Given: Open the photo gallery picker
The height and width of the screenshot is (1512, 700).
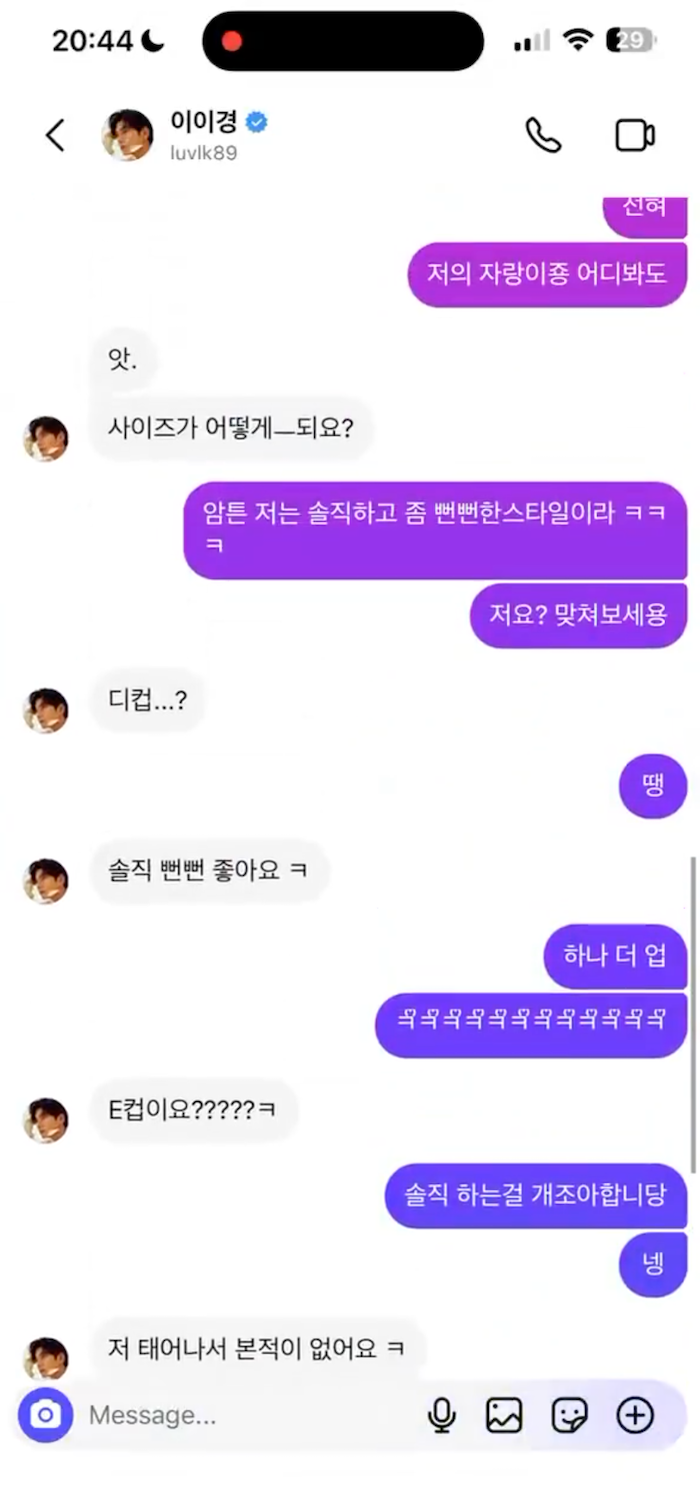Looking at the screenshot, I should click(x=504, y=1415).
